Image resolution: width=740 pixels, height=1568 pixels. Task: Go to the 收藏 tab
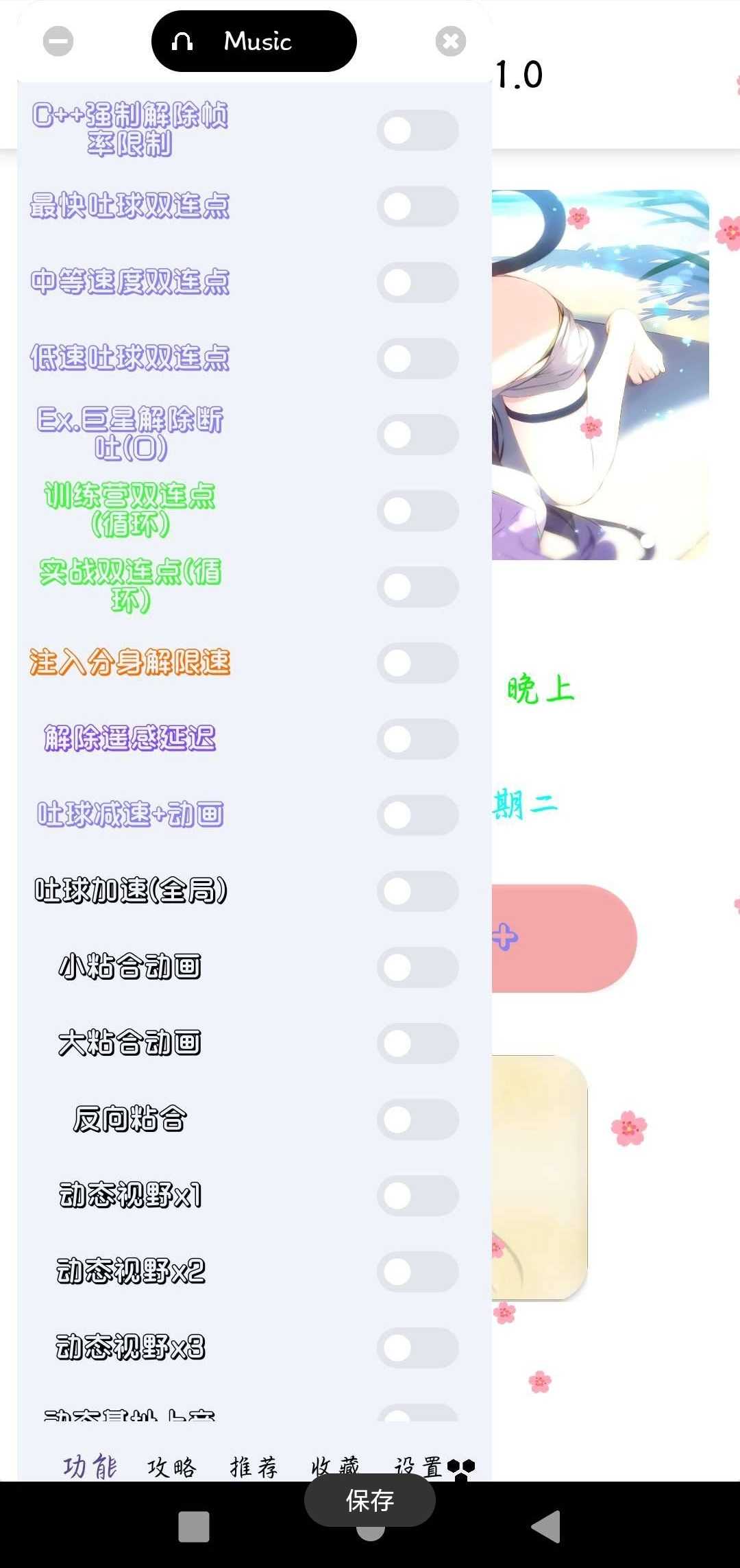pyautogui.click(x=335, y=1467)
